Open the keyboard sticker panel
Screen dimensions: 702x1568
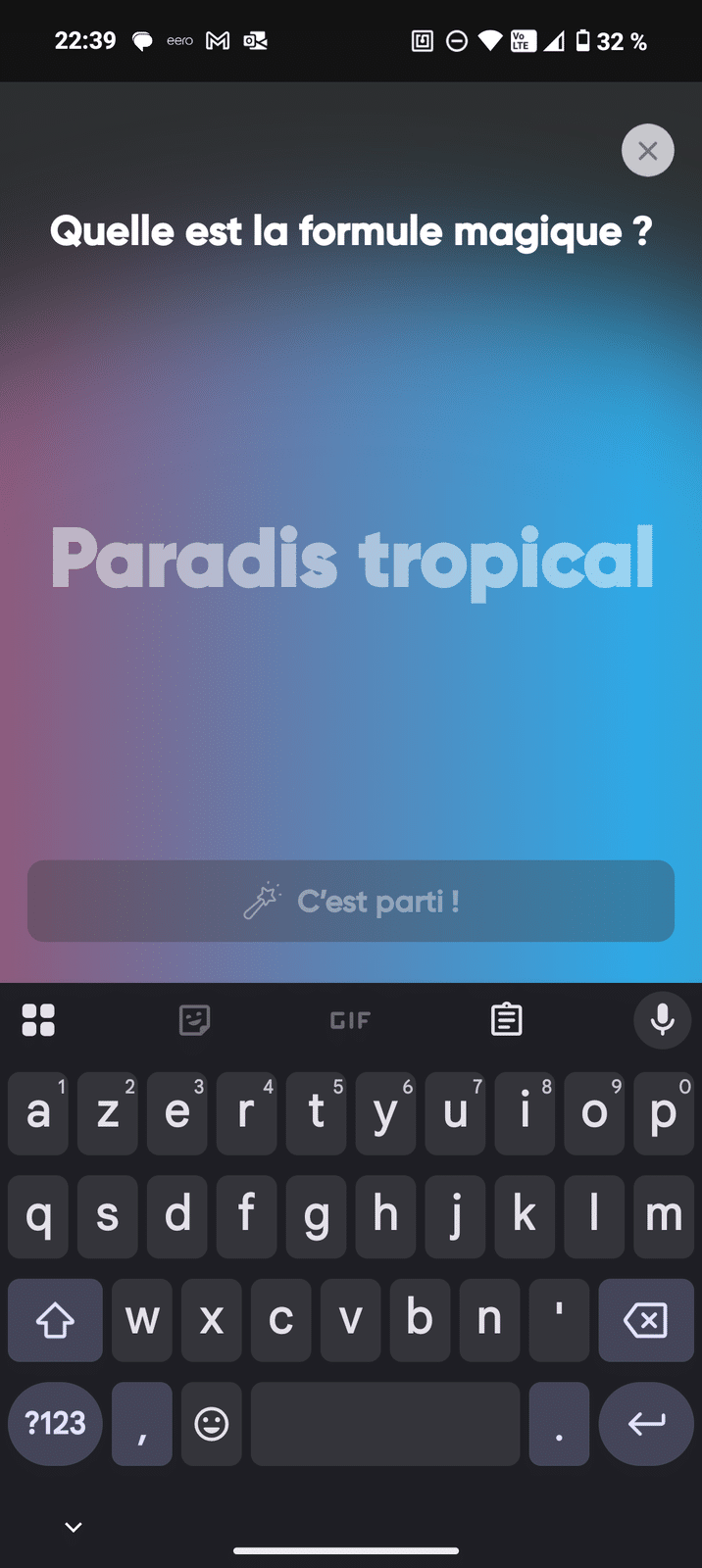[x=194, y=1020]
